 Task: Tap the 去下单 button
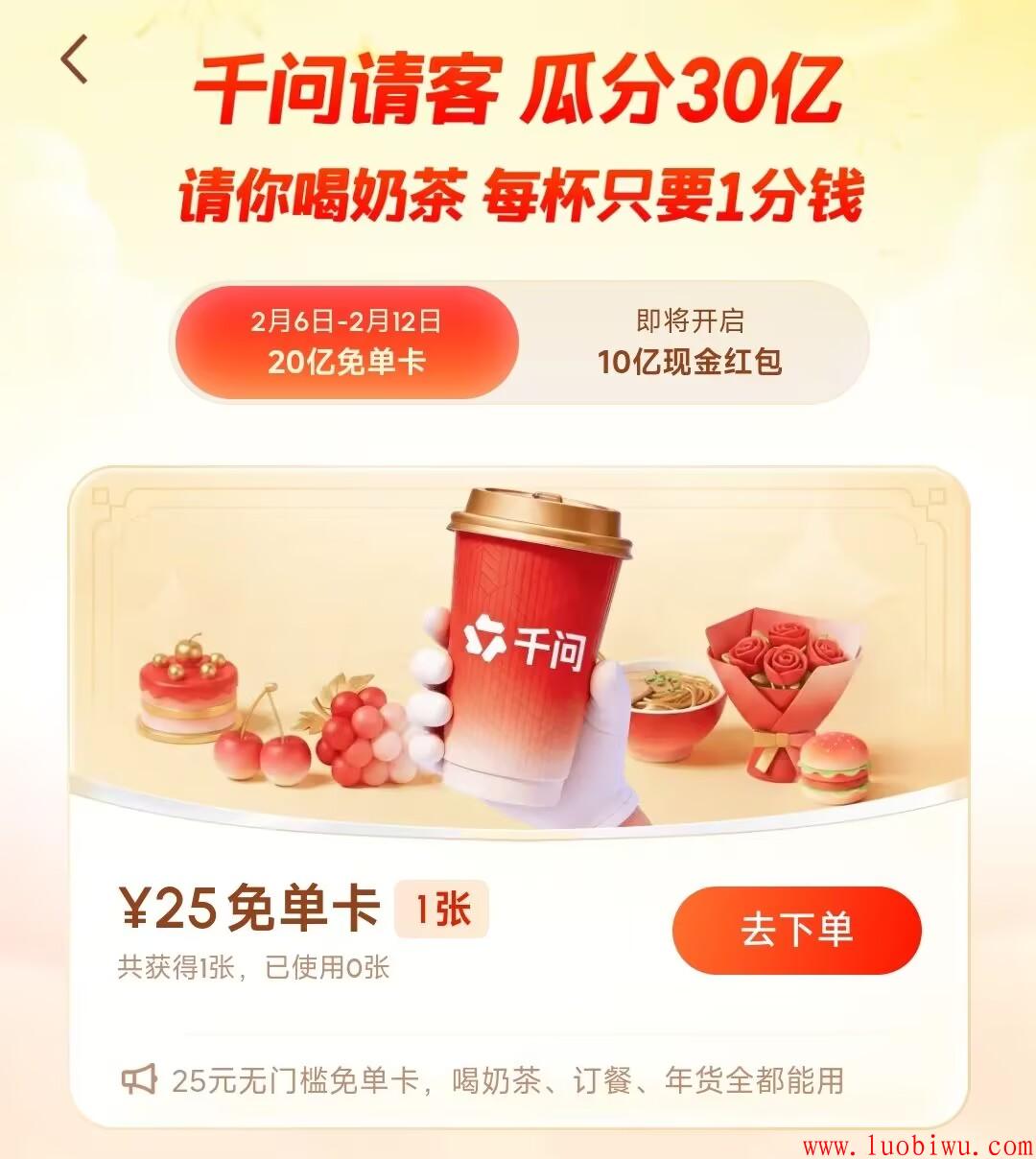pos(796,930)
